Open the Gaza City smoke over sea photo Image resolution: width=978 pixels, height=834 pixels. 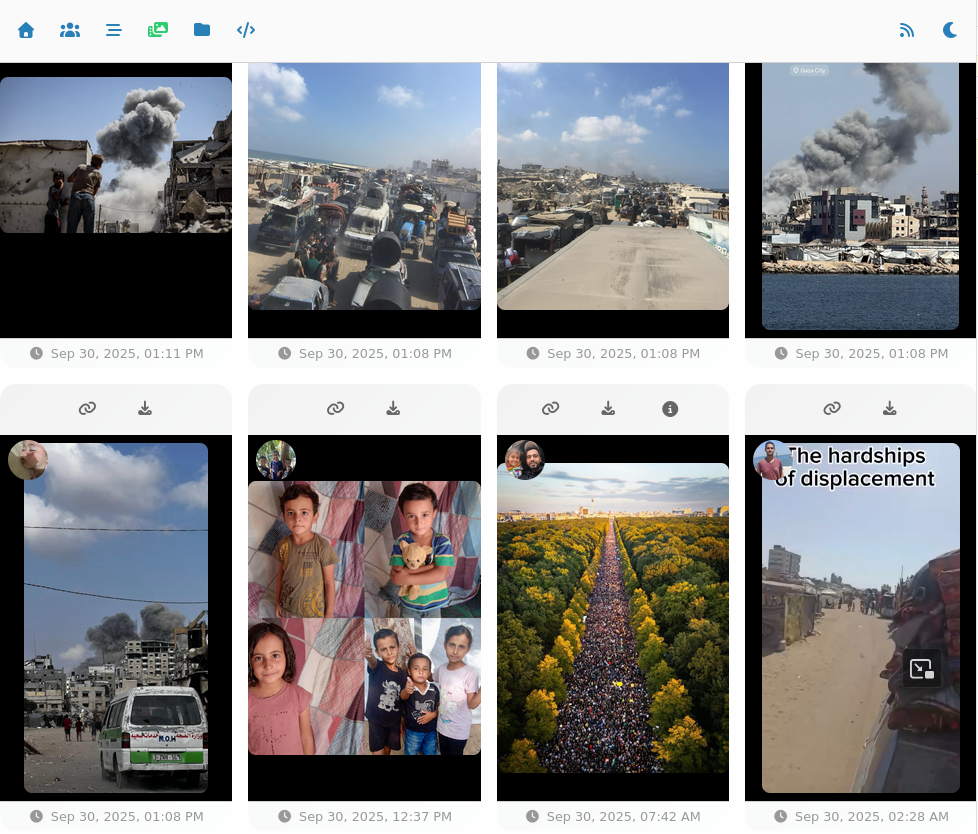tap(860, 196)
